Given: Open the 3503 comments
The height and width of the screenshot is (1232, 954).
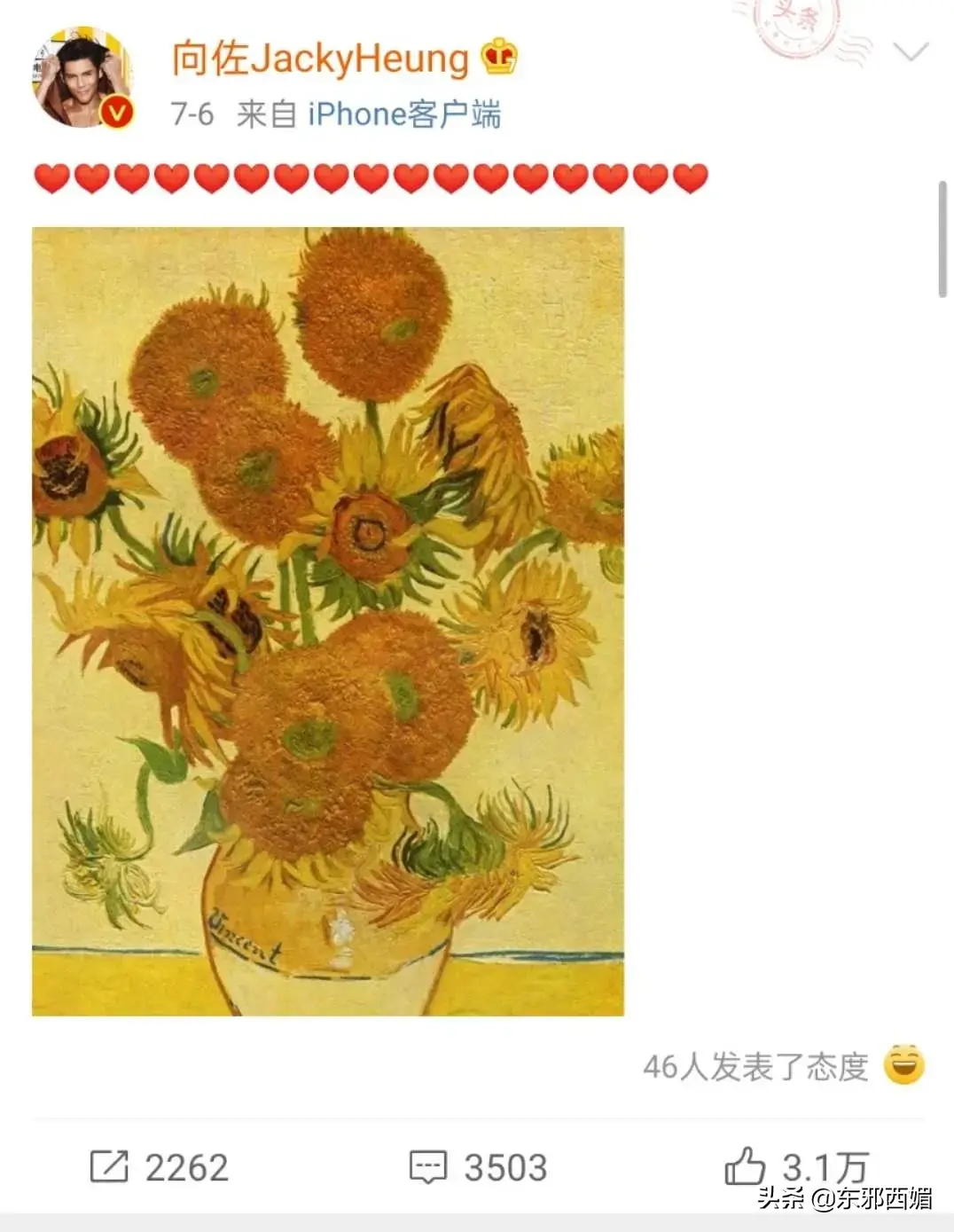Looking at the screenshot, I should tap(479, 1167).
